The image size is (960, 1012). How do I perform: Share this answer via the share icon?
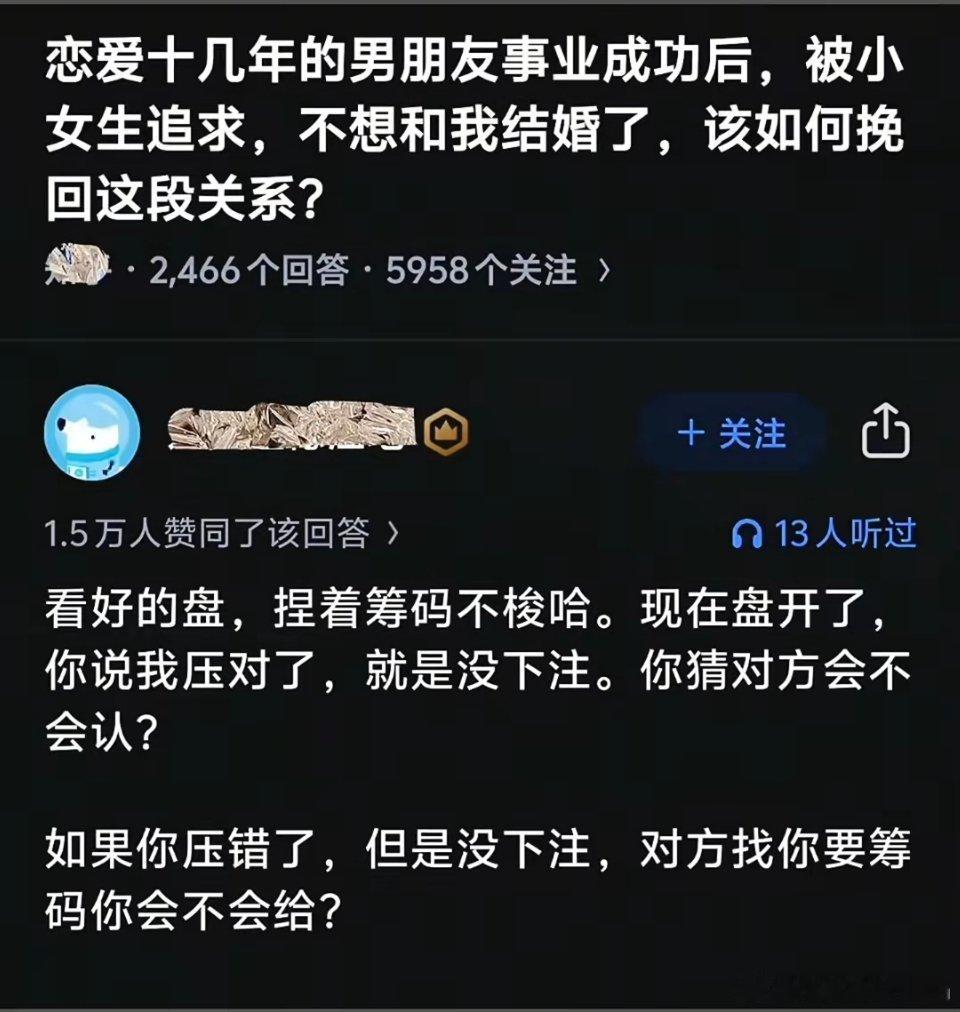pos(884,429)
